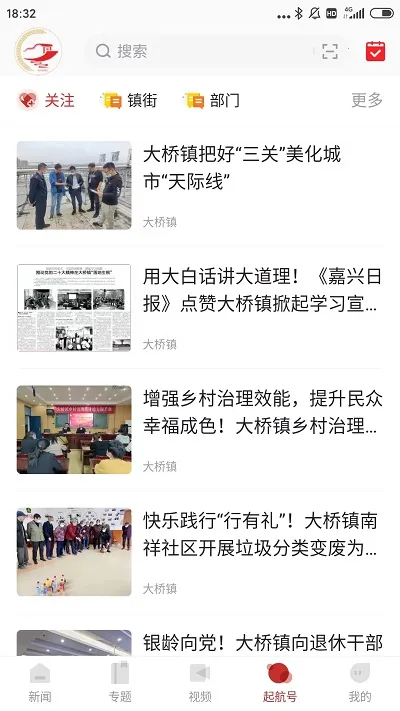Screen dimensions: 400x711
Task: Switch to the 新闻 tab
Action: (x=40, y=683)
